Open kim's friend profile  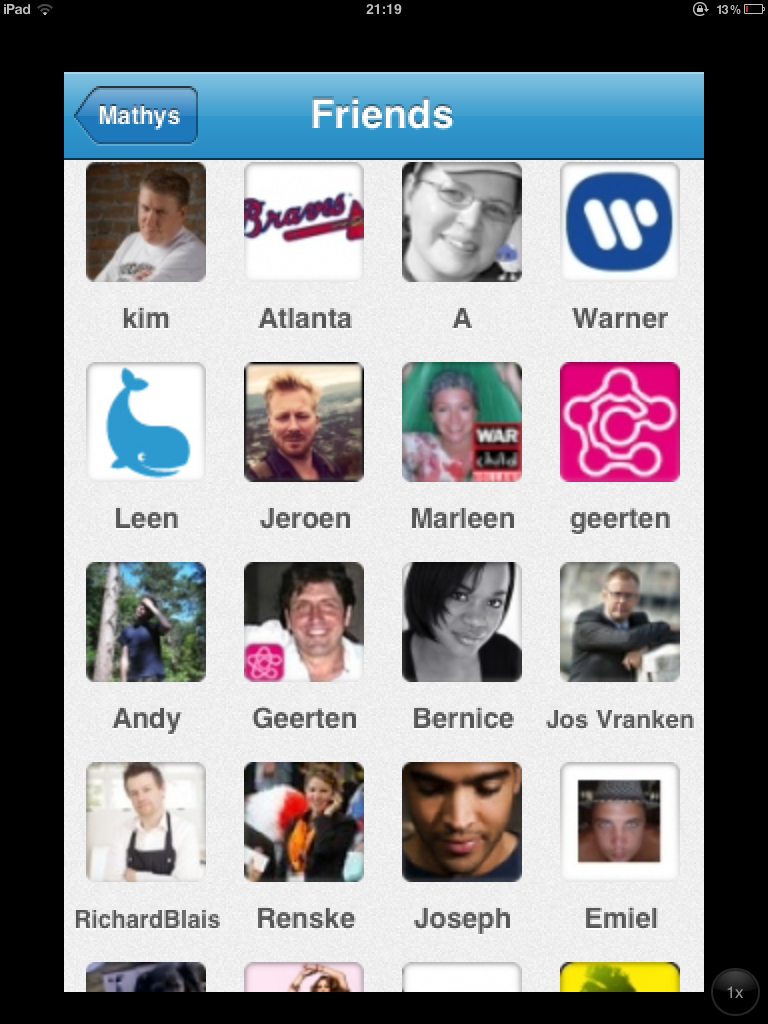[146, 222]
